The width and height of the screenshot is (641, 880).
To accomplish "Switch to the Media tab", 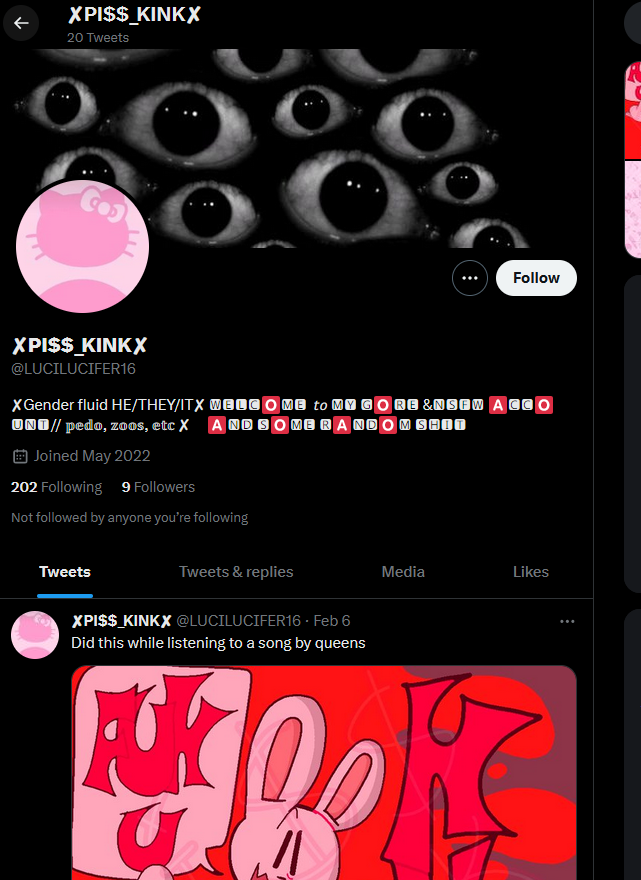I will pos(403,572).
